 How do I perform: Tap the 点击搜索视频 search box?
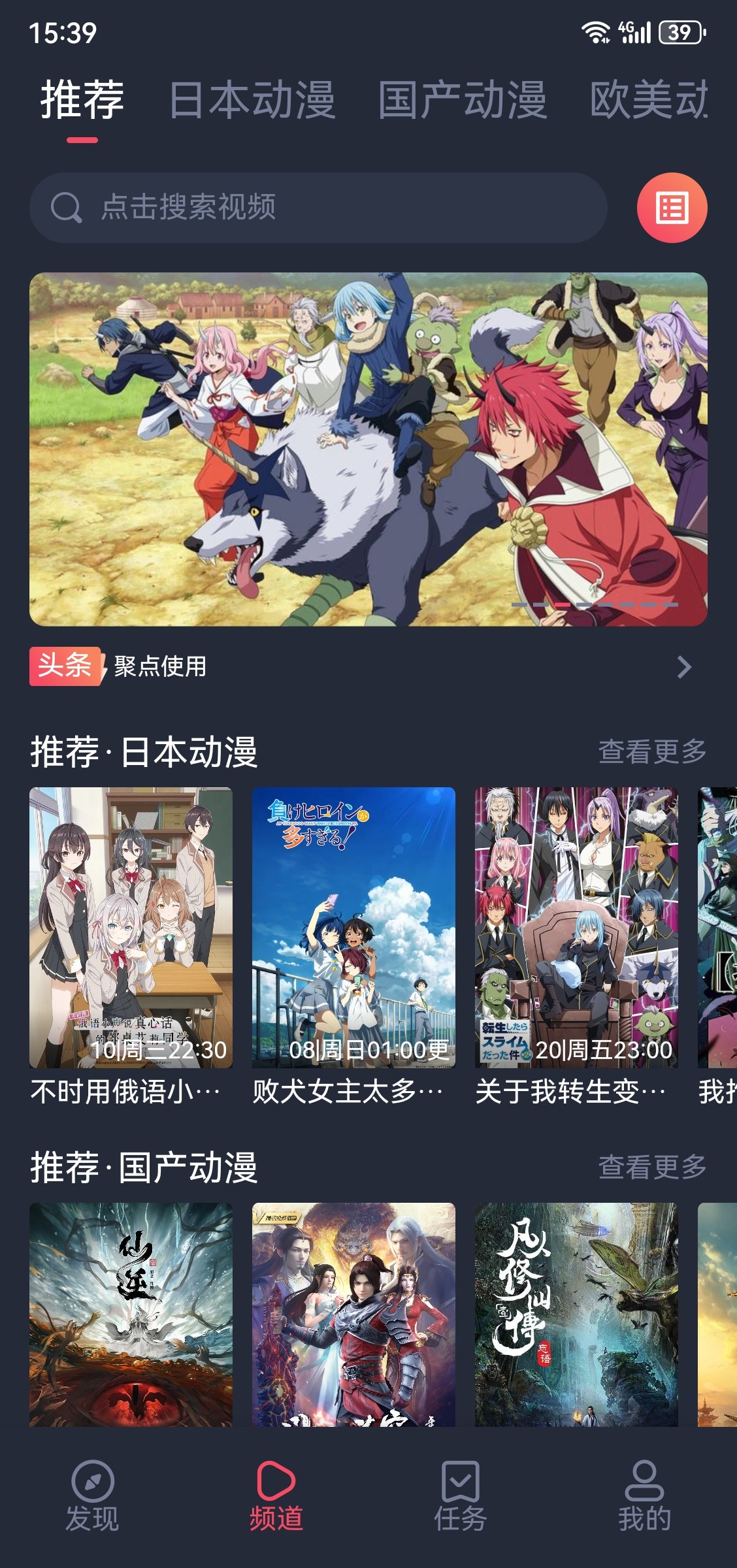318,208
